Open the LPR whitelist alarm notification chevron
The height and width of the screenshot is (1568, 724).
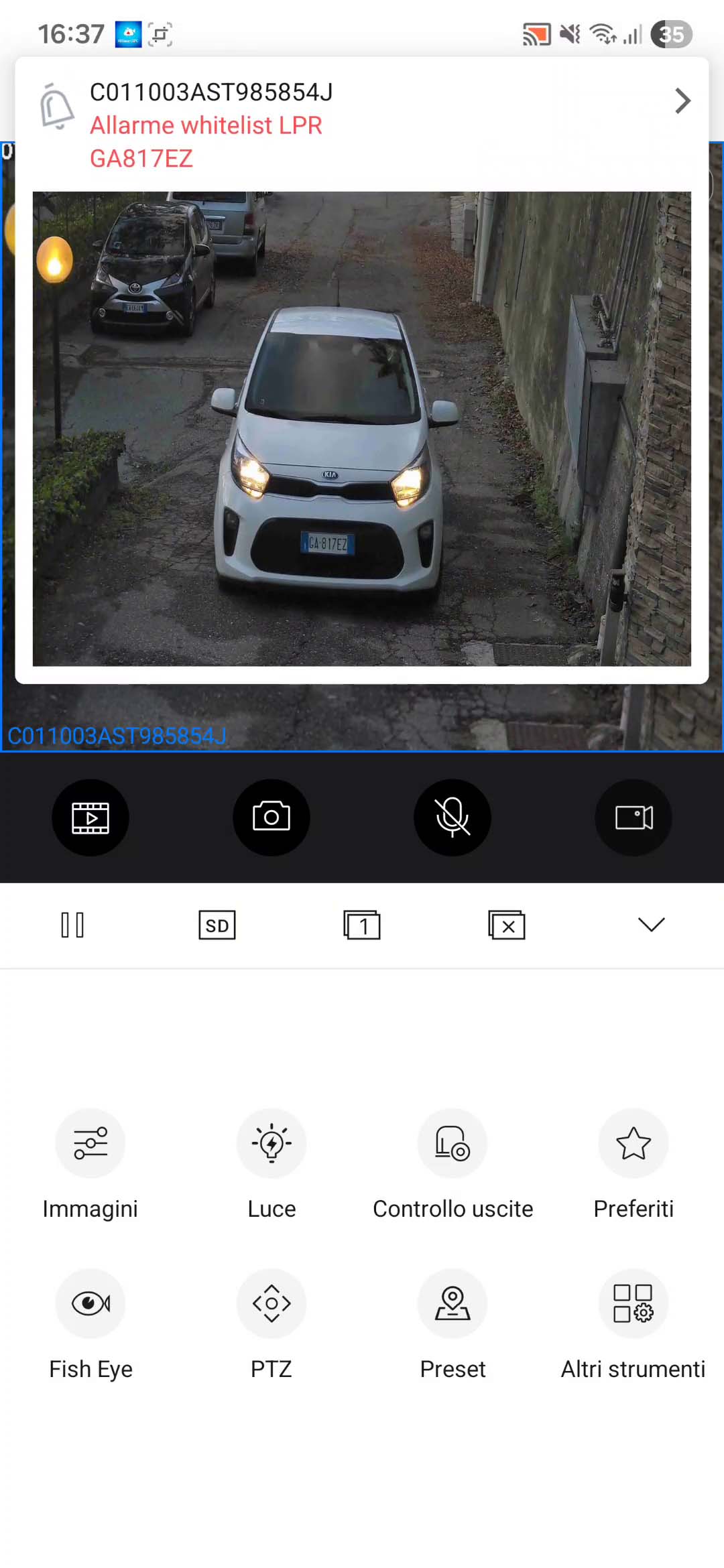click(682, 101)
